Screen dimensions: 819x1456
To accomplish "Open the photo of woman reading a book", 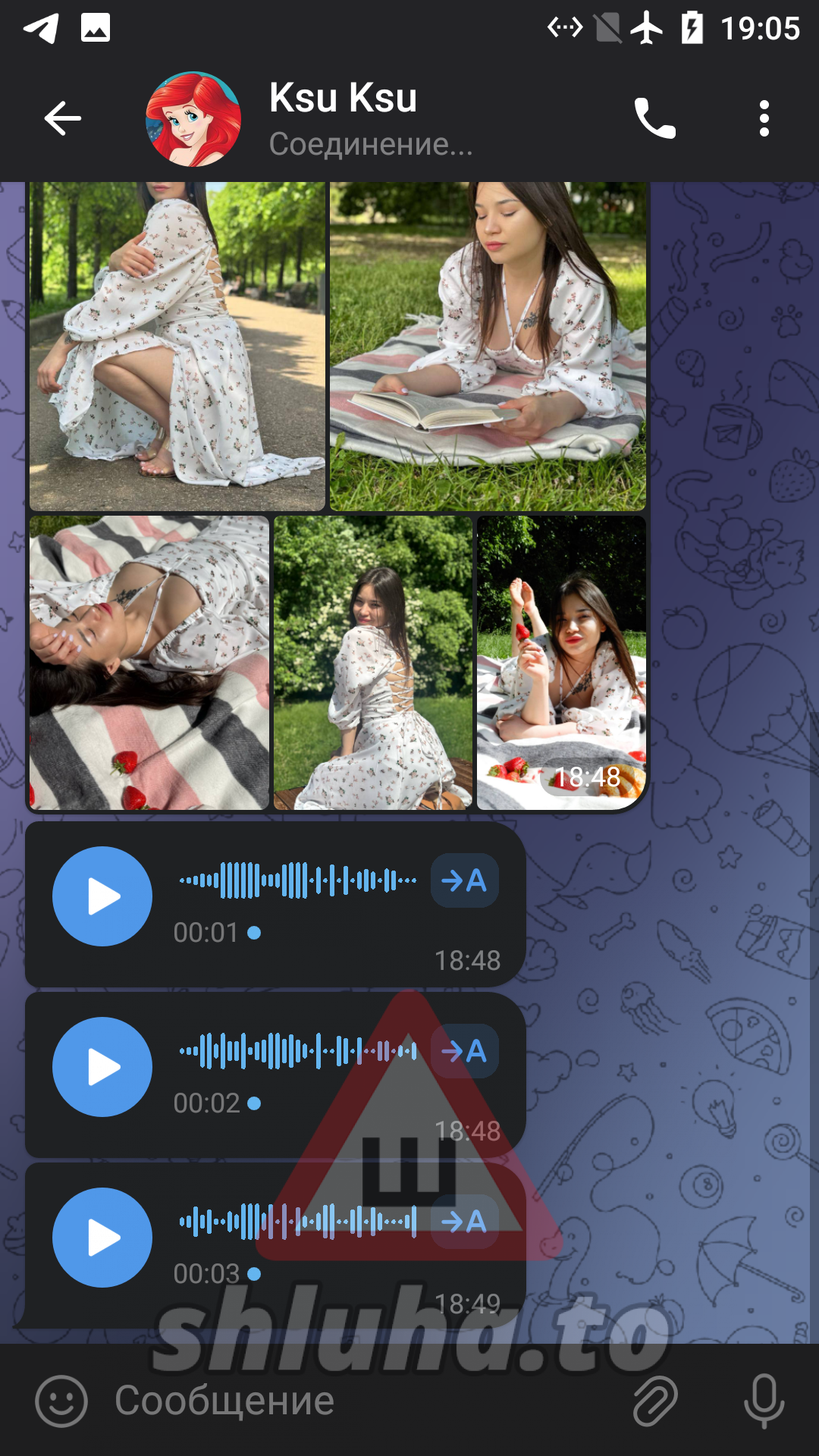I will pos(488,346).
